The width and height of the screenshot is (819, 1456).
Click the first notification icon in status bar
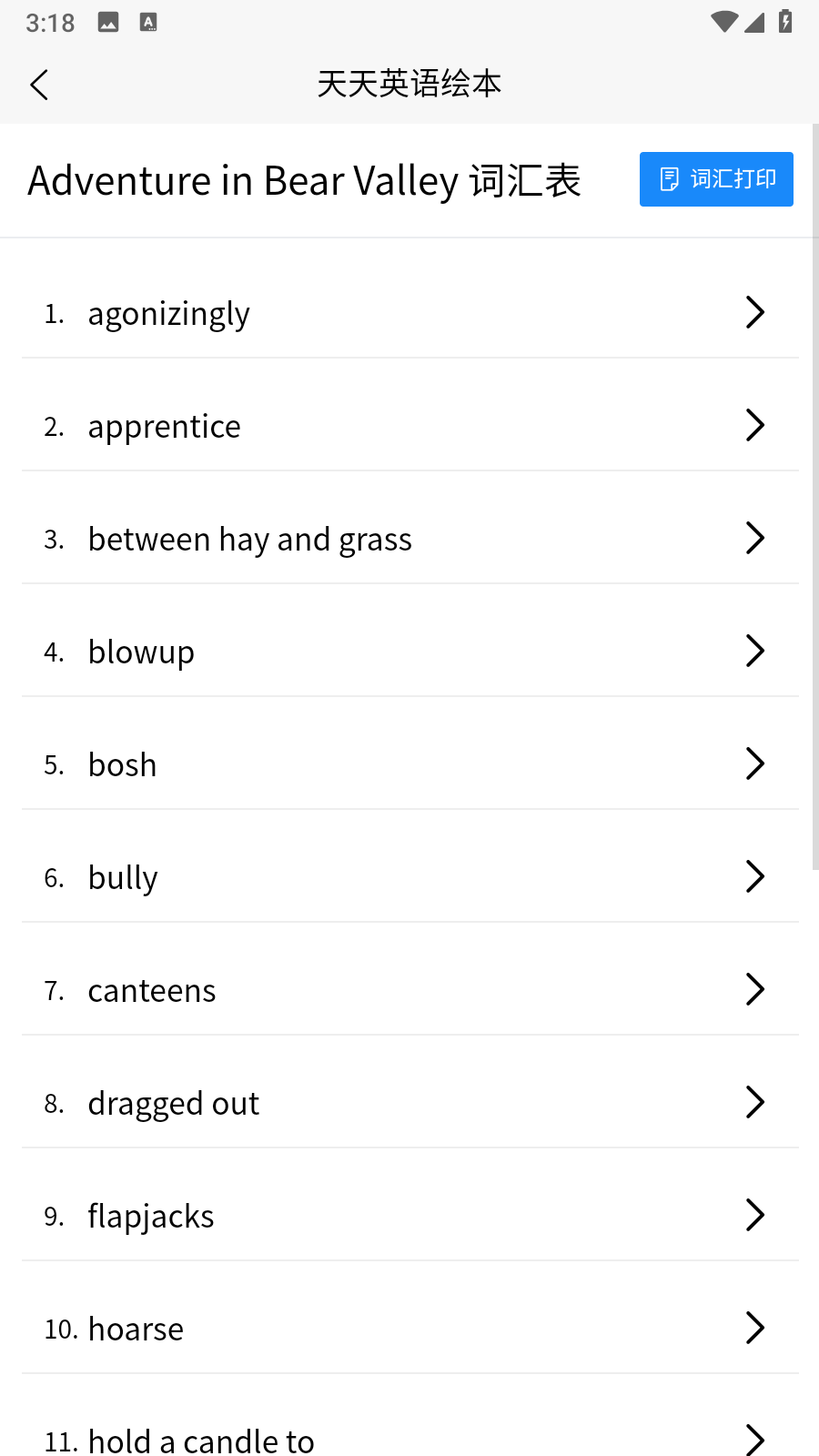click(x=109, y=23)
